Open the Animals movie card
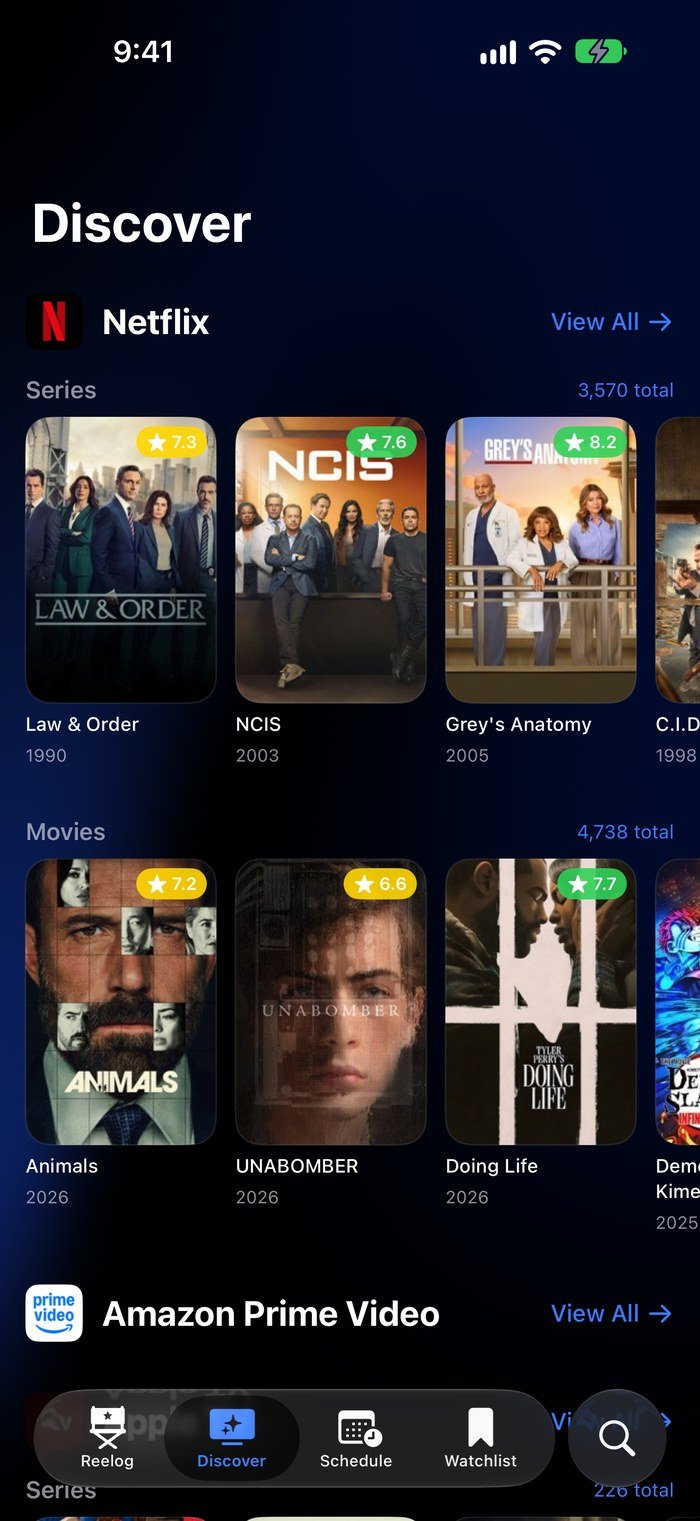The image size is (700, 1521). (x=121, y=1034)
